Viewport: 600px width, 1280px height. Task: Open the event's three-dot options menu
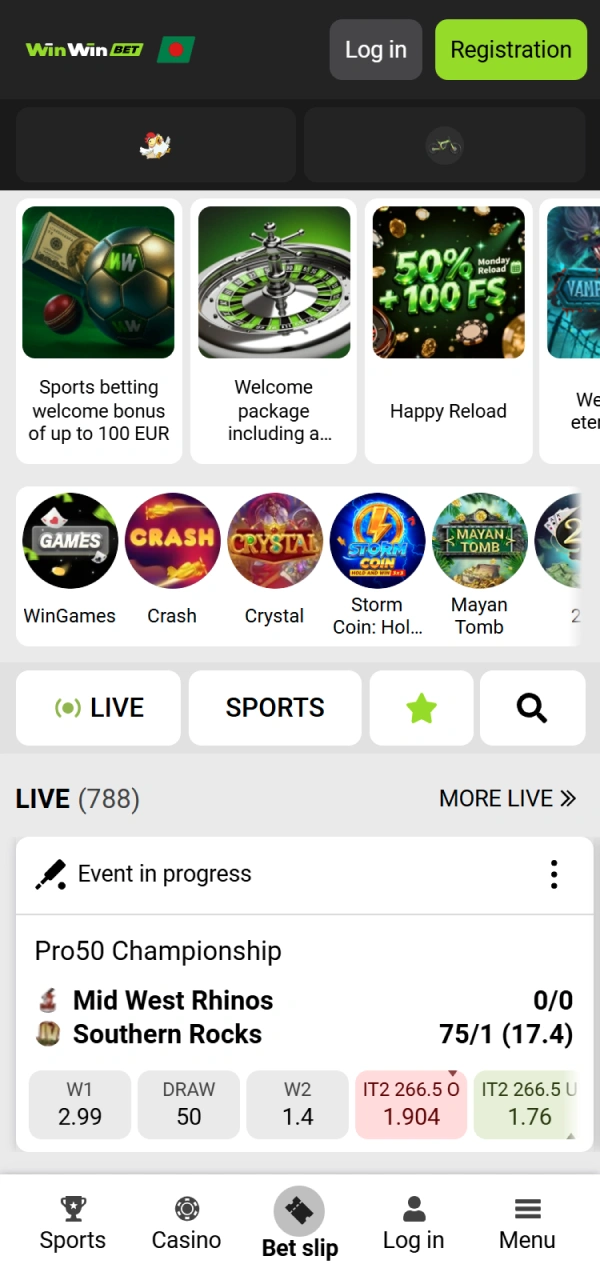coord(554,874)
